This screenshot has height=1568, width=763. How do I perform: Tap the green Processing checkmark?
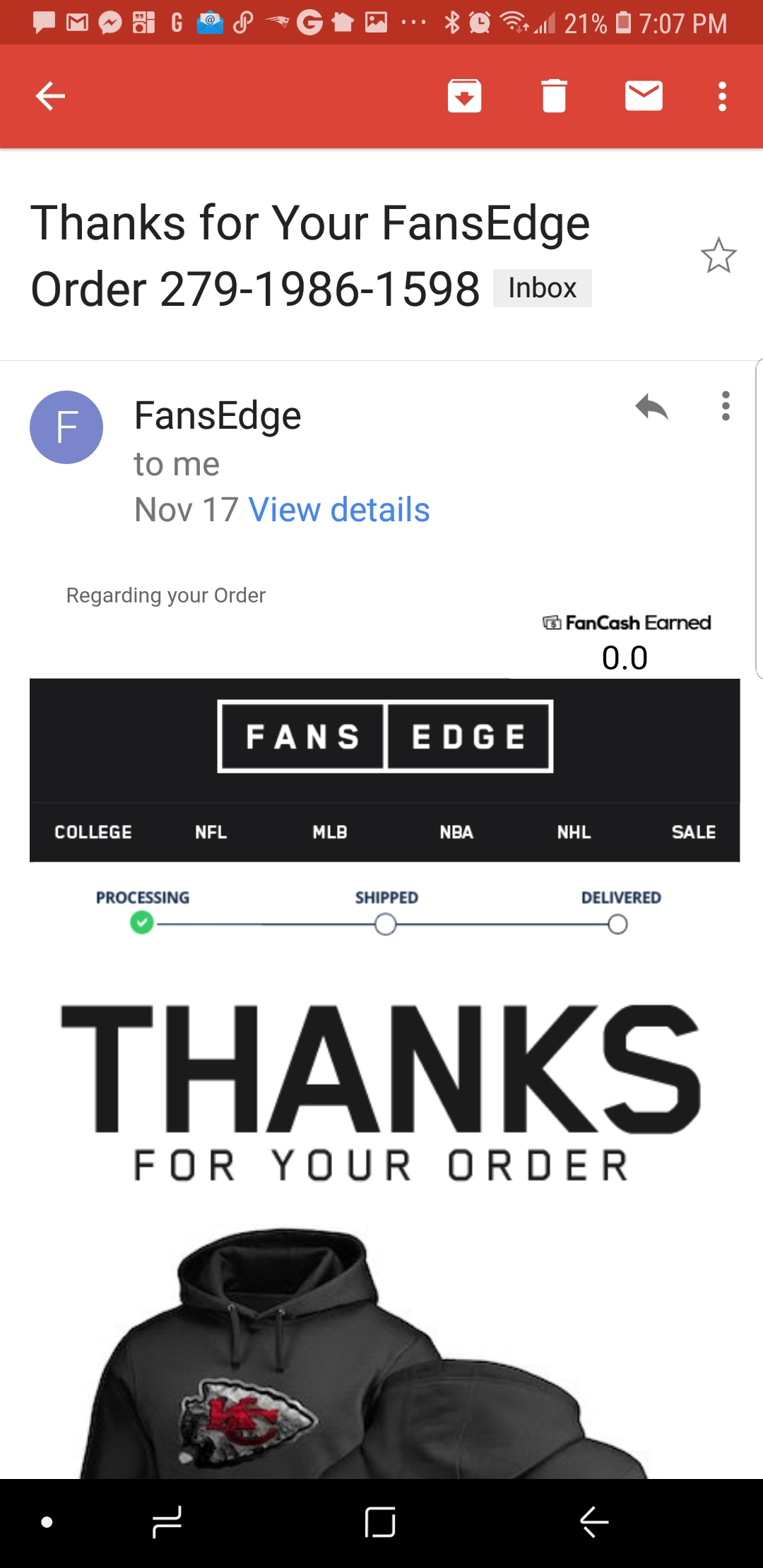click(x=142, y=923)
